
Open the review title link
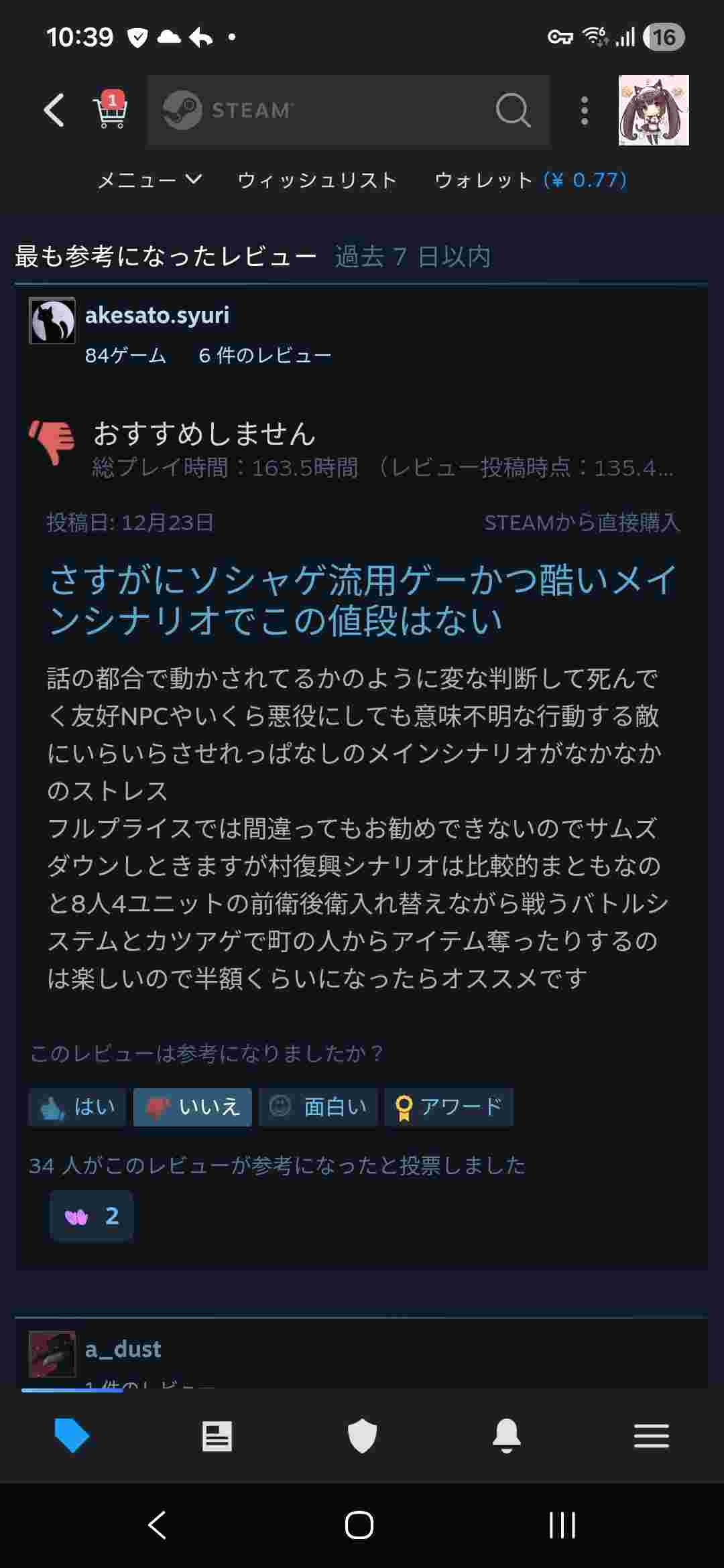[362, 599]
